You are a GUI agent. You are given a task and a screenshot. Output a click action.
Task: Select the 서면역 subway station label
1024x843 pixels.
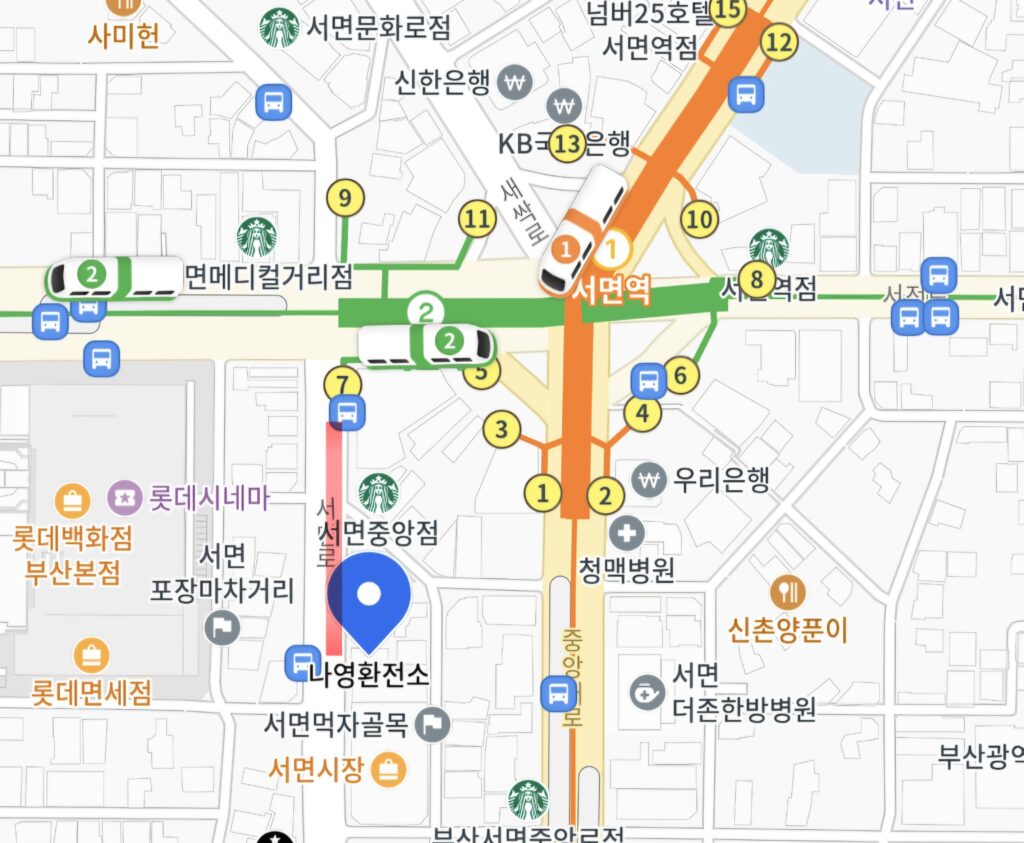tap(611, 291)
